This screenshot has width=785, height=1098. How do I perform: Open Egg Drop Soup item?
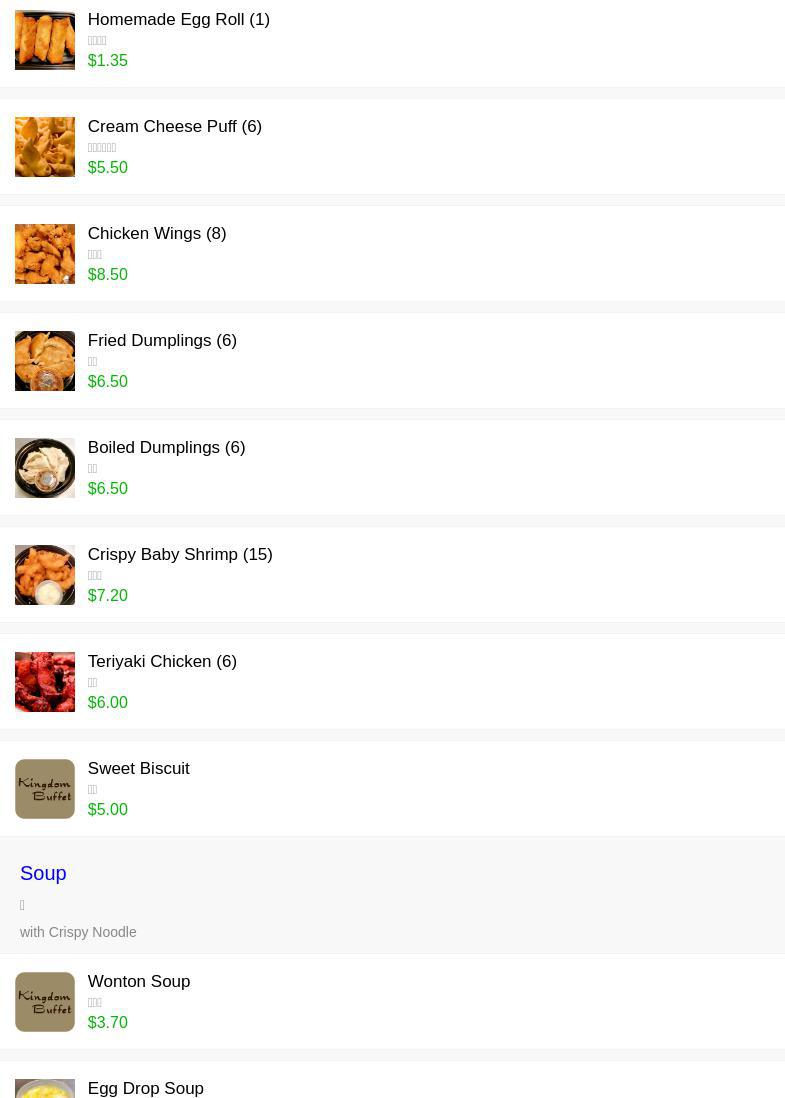coord(145,1088)
